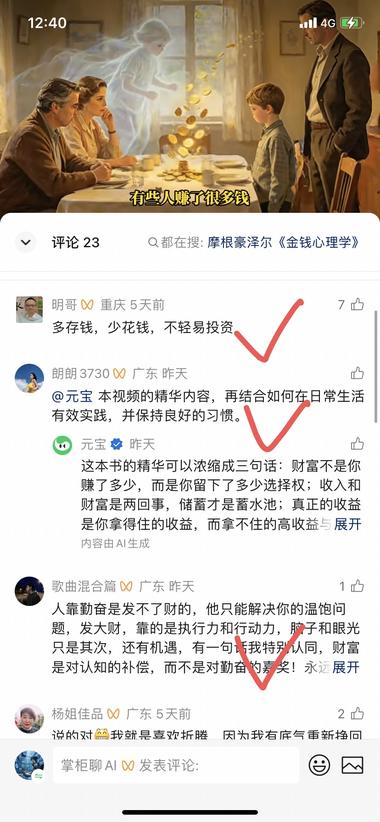Image resolution: width=380 pixels, height=822 pixels.
Task: Like 元宝's AI reply
Action: point(357,444)
